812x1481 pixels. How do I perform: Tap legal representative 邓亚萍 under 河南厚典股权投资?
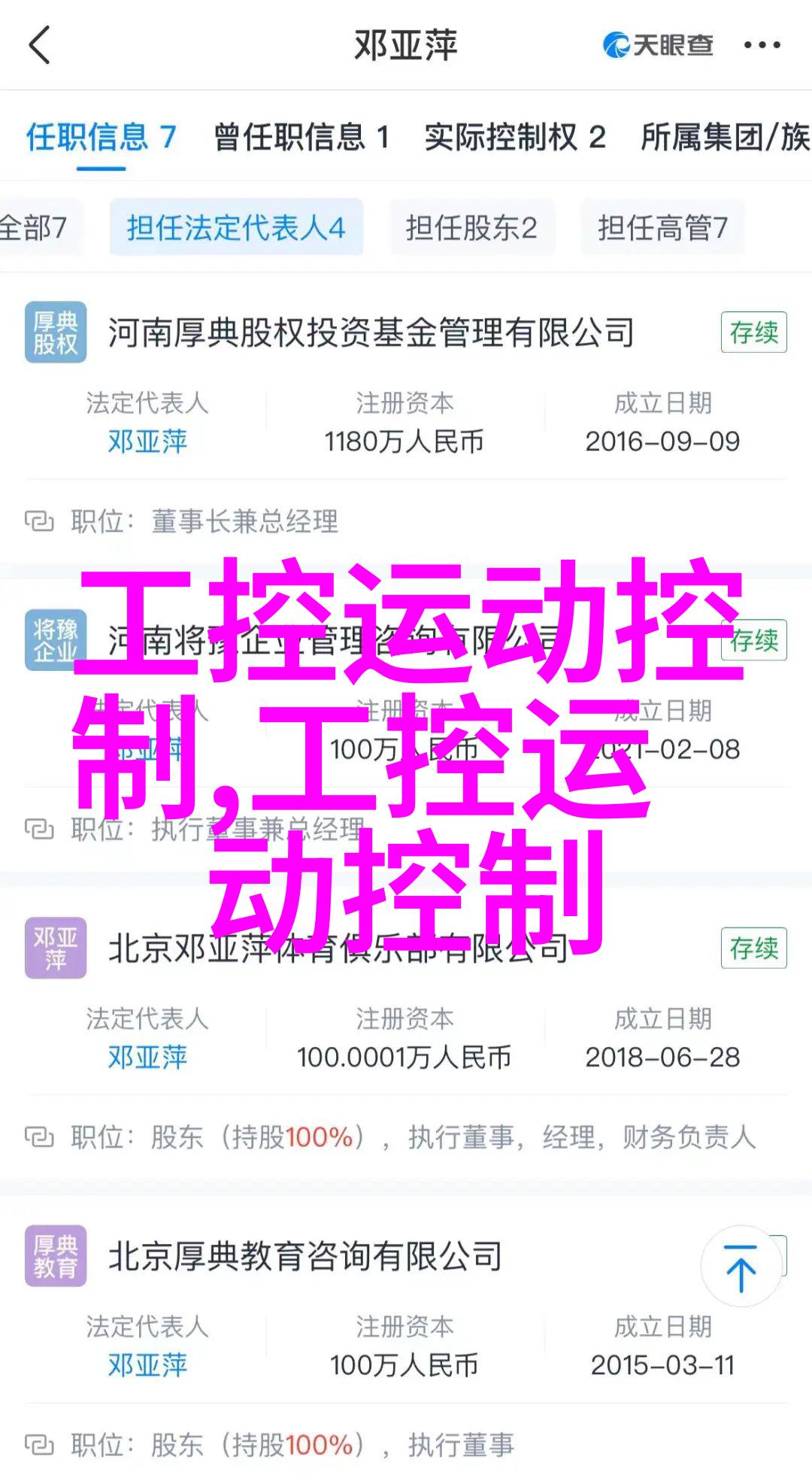pos(147,442)
